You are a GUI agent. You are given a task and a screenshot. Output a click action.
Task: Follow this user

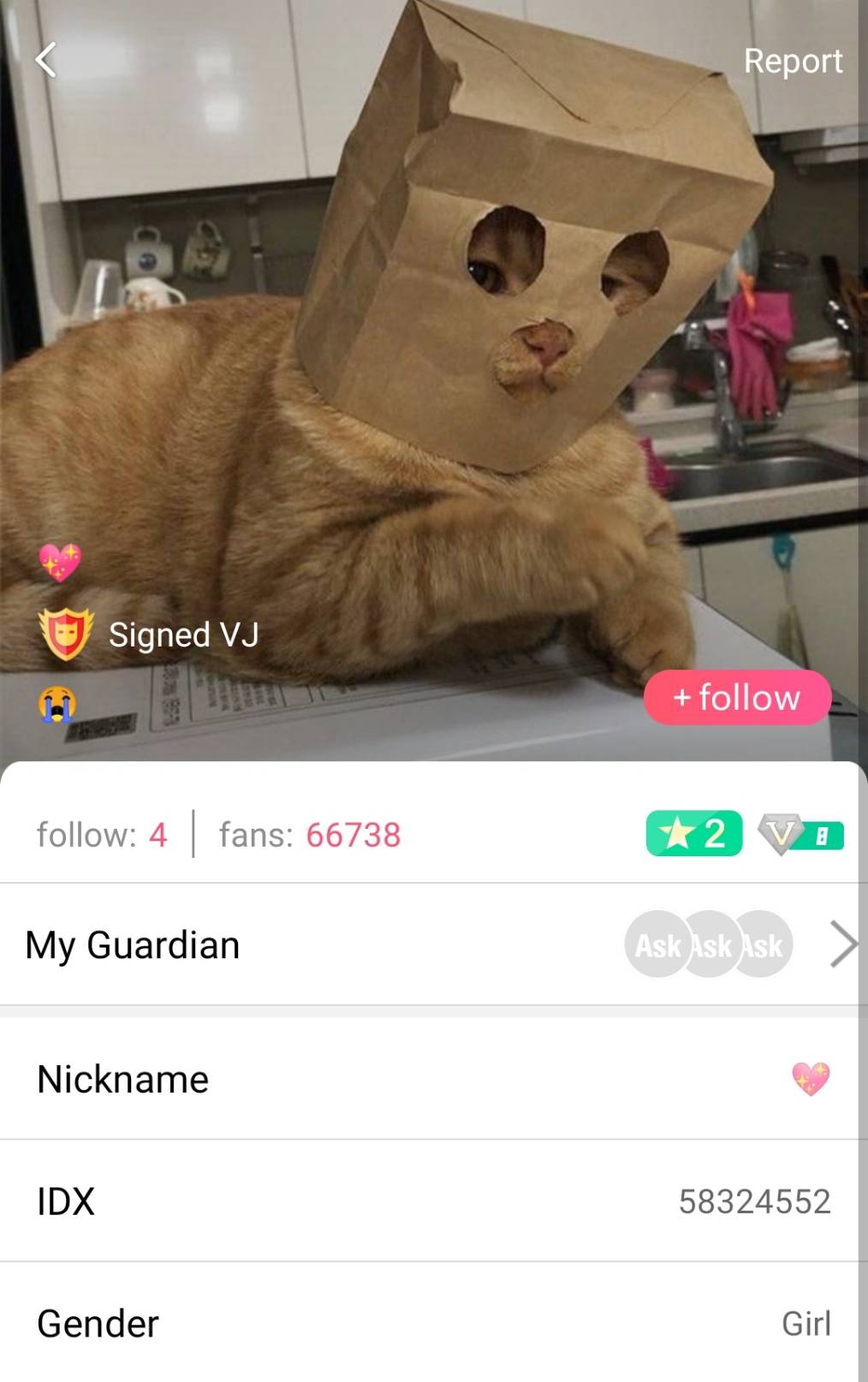click(737, 697)
